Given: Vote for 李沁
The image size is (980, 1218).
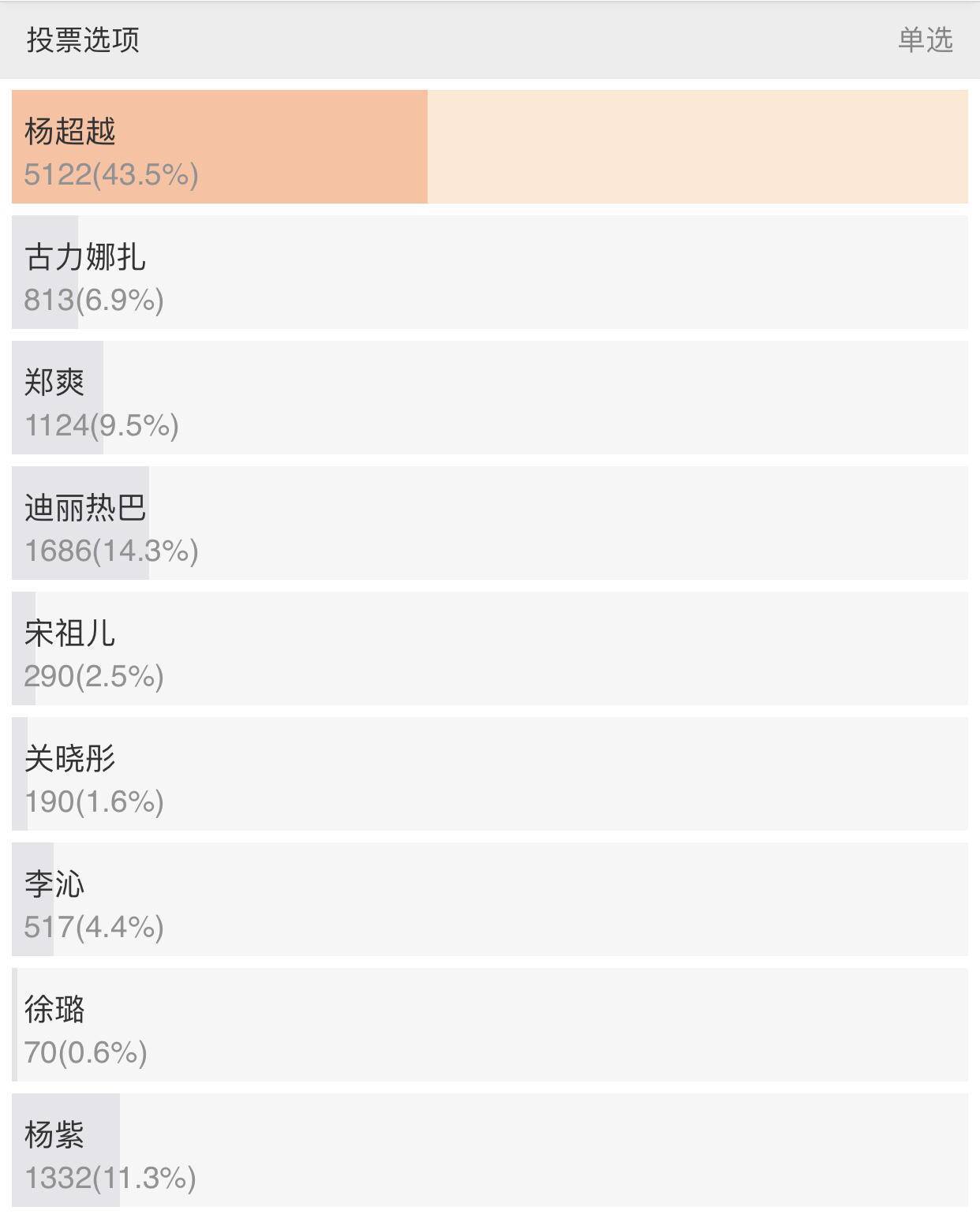Looking at the screenshot, I should tap(489, 899).
